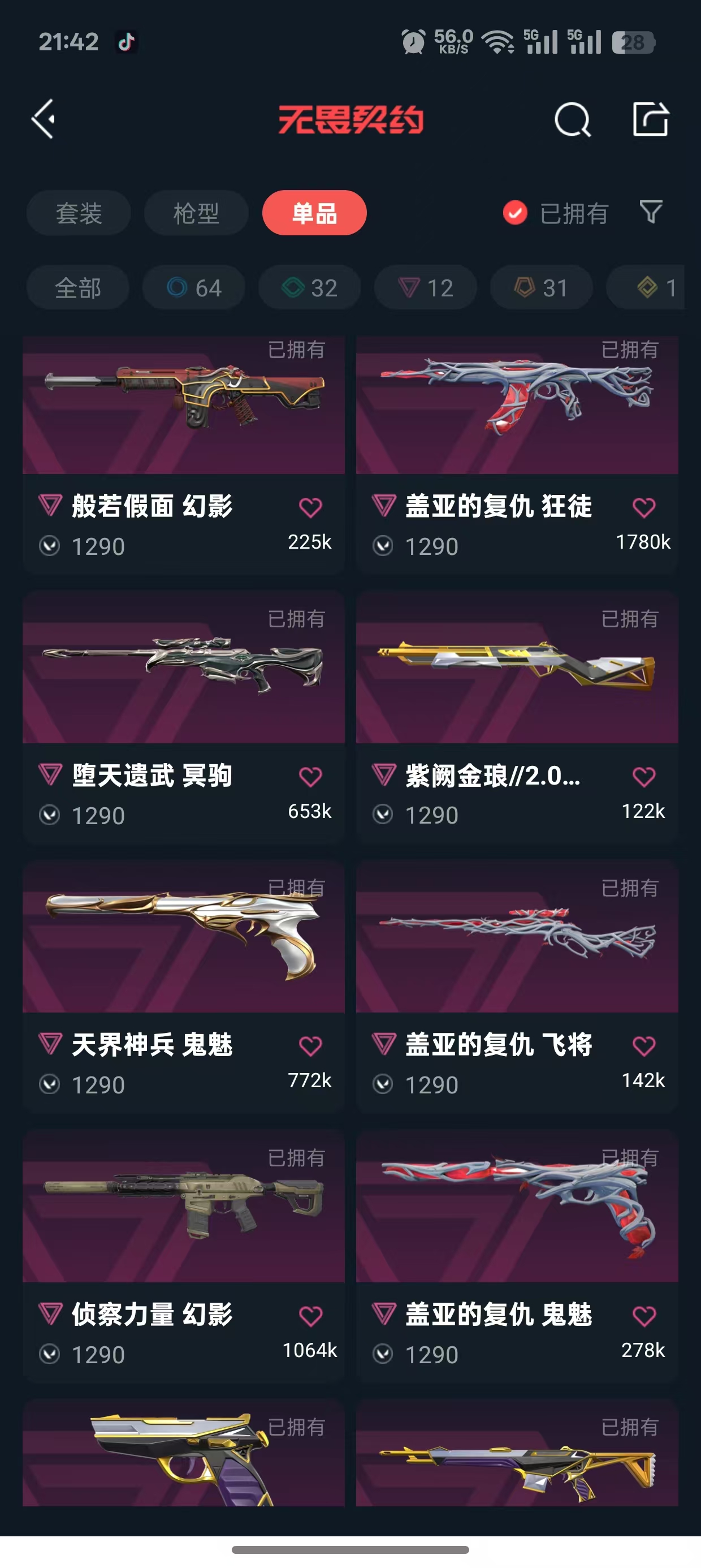Filter by the green tier chip showing 32
Image resolution: width=701 pixels, height=1568 pixels.
point(310,288)
